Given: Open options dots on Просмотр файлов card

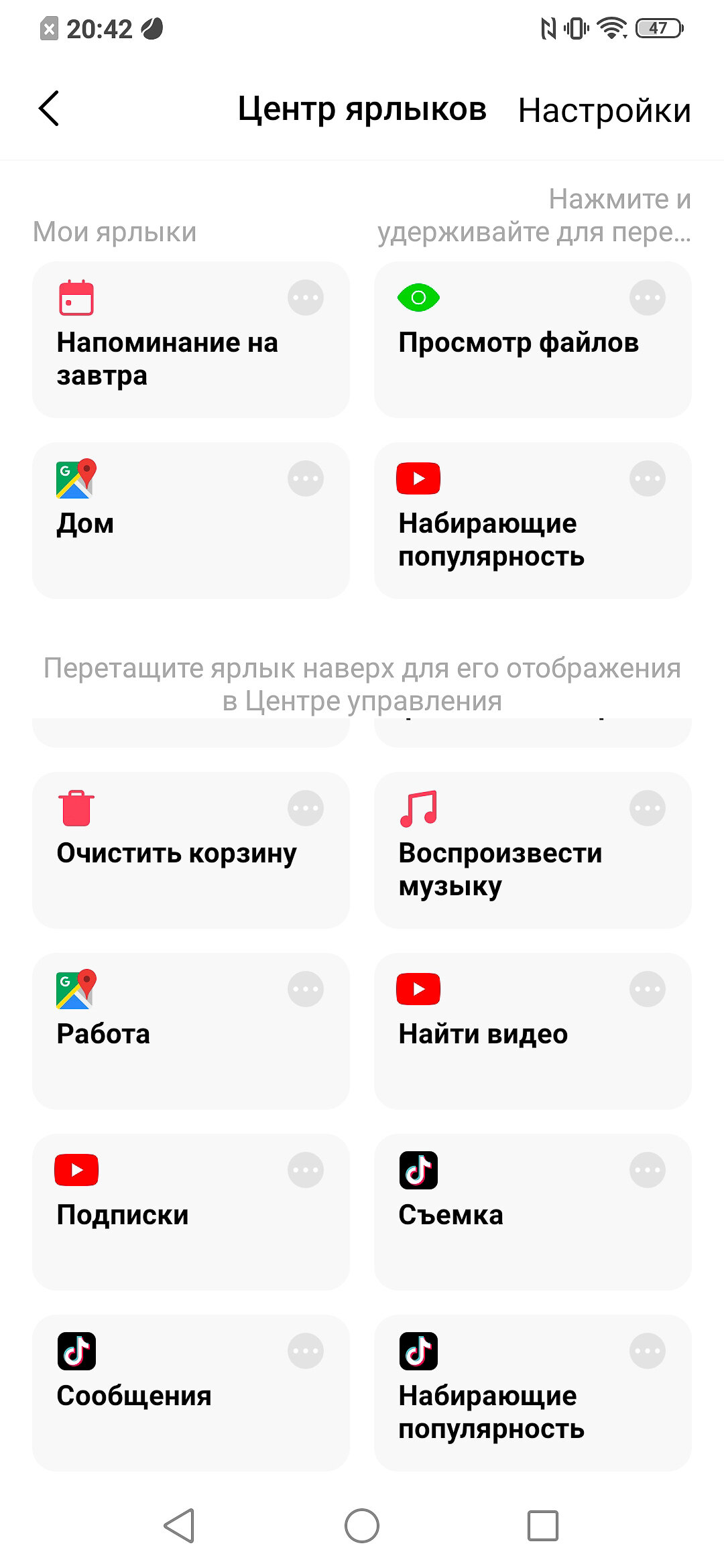Looking at the screenshot, I should [x=647, y=298].
